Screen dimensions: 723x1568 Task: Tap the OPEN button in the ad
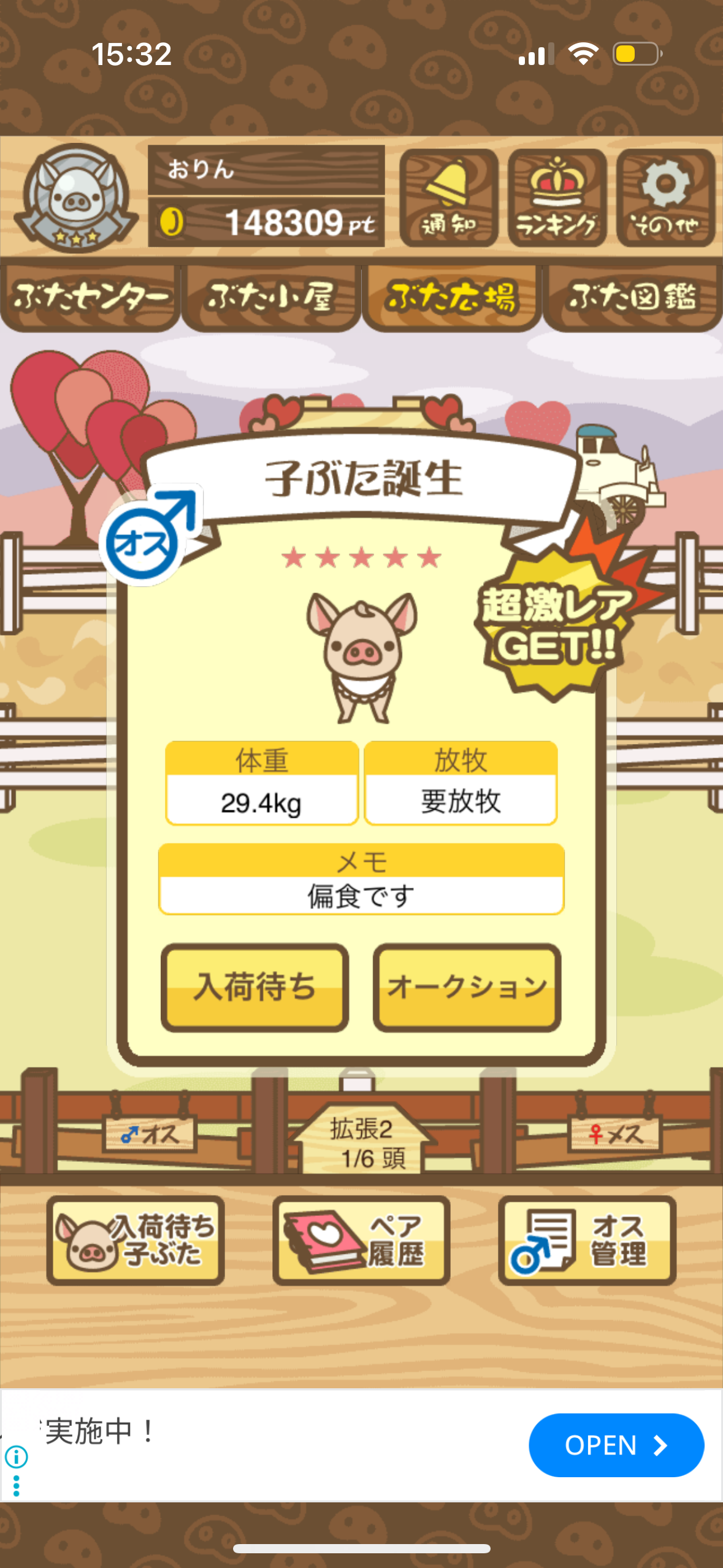[x=616, y=1445]
